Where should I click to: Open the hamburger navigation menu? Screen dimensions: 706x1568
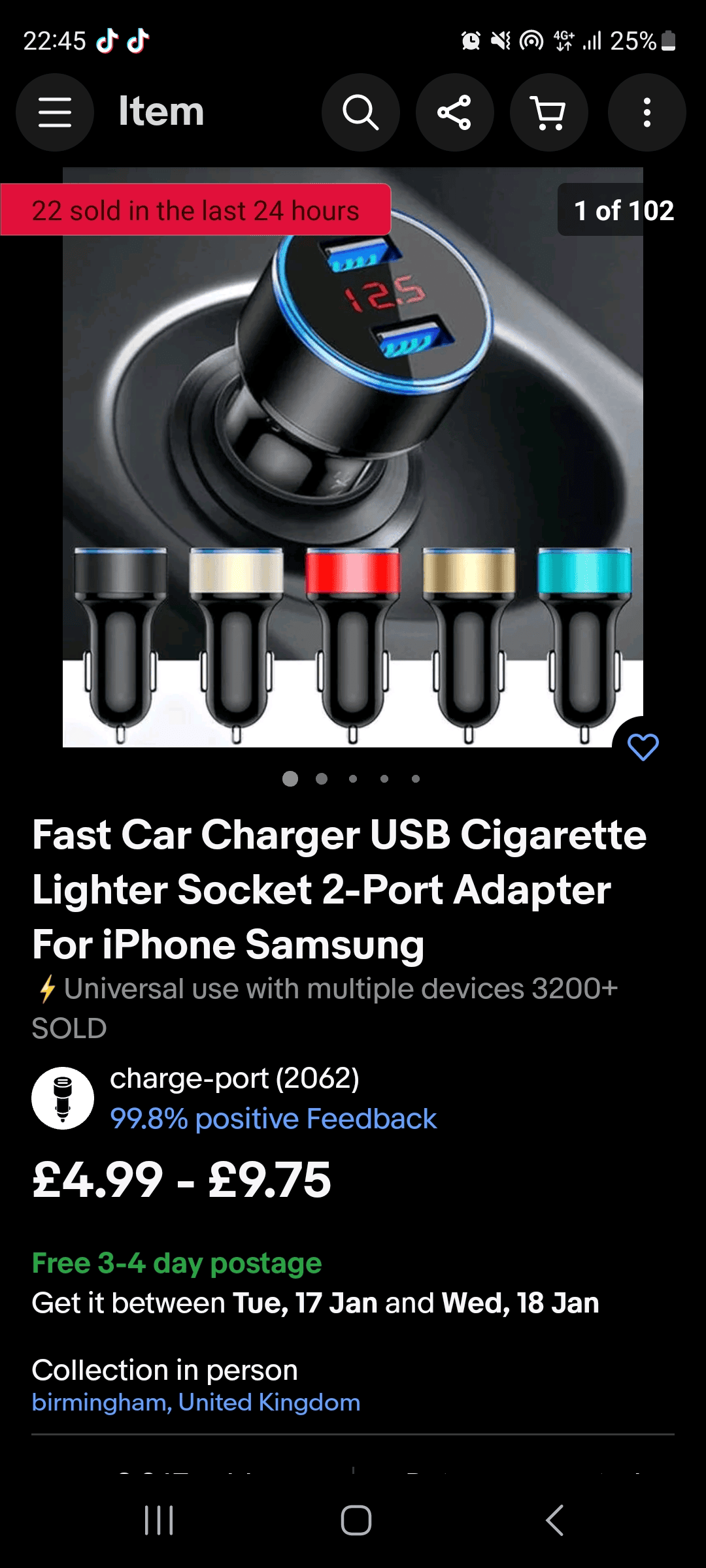point(55,112)
